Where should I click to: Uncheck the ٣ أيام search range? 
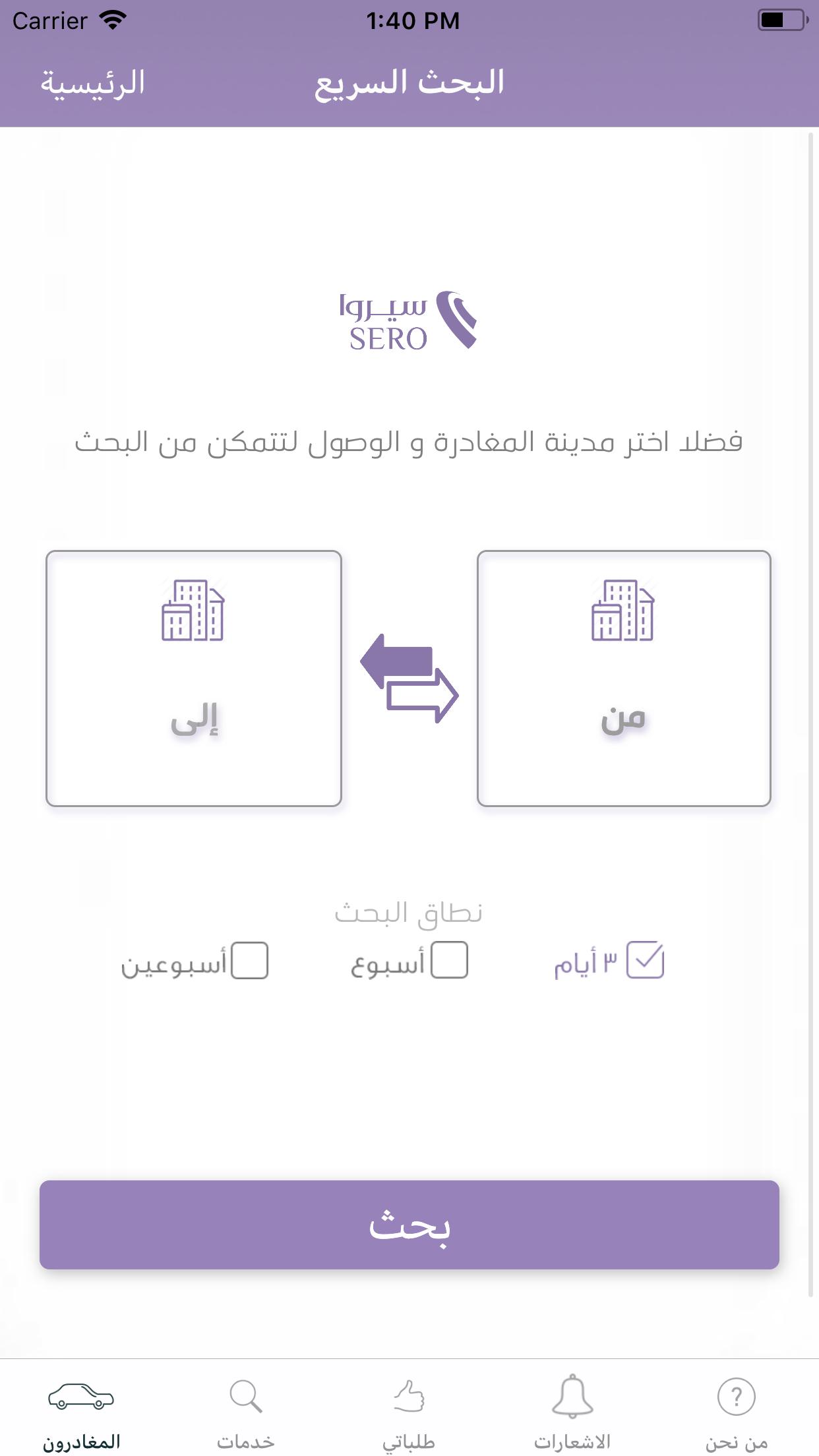(645, 960)
